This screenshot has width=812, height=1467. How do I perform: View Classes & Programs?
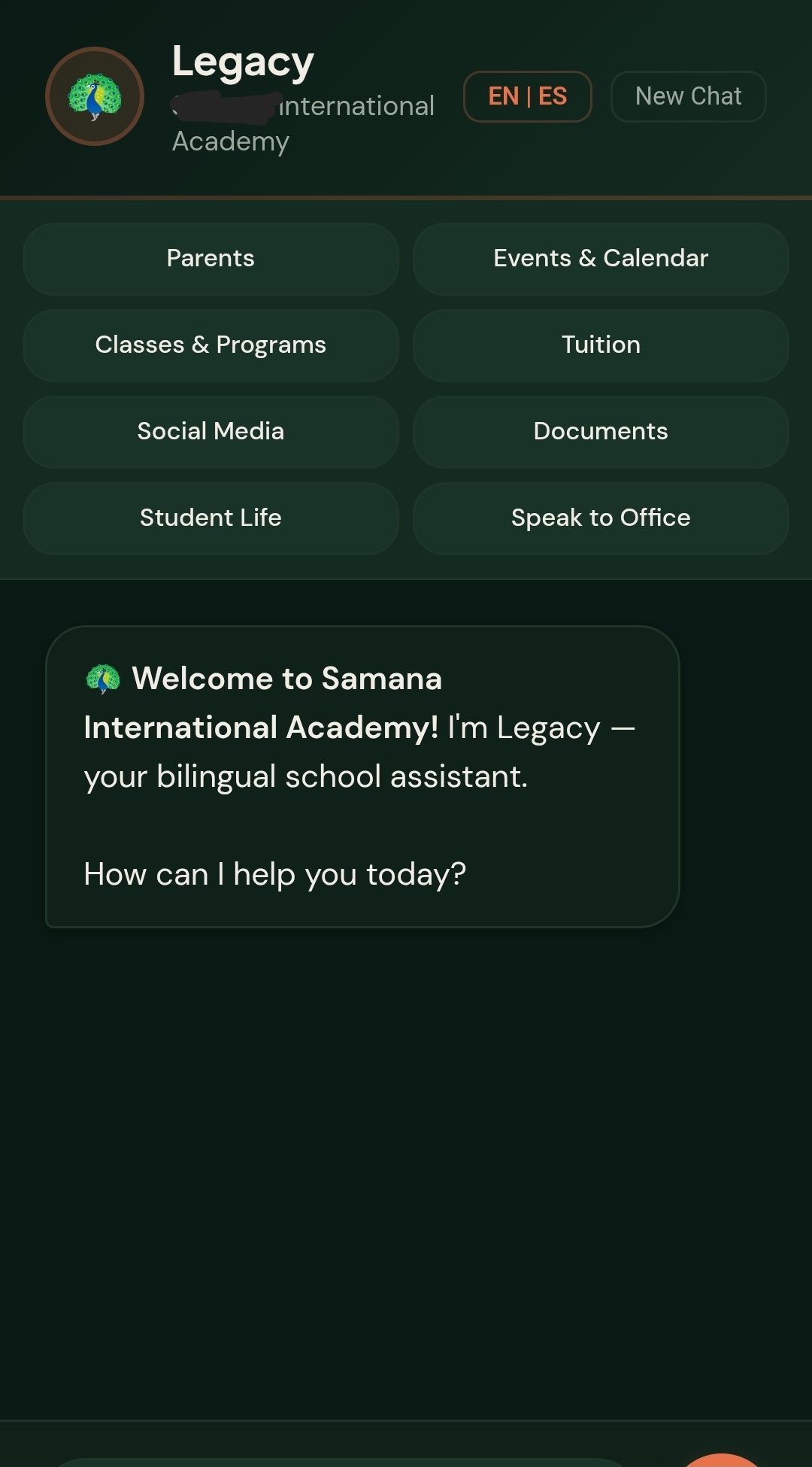pyautogui.click(x=211, y=345)
